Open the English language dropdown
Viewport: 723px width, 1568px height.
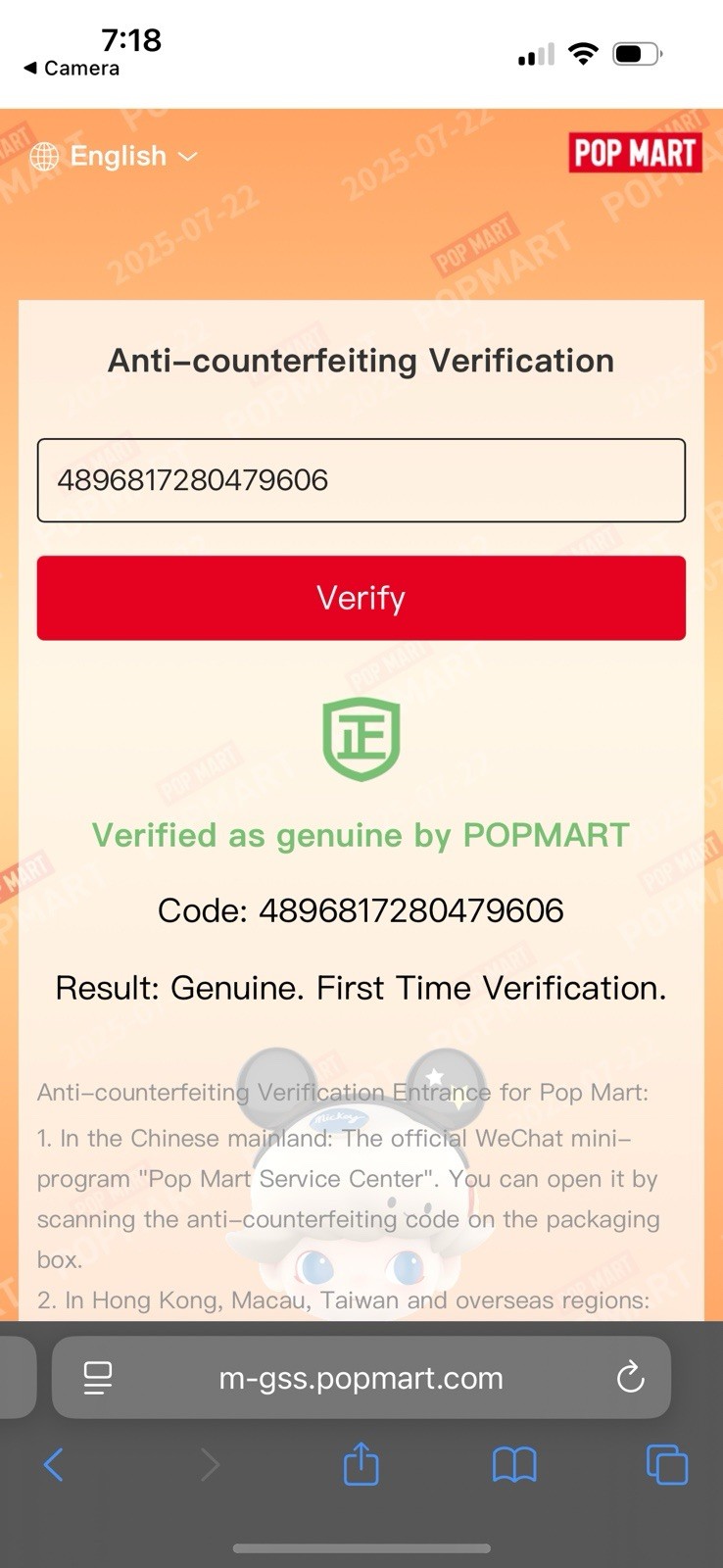point(115,156)
